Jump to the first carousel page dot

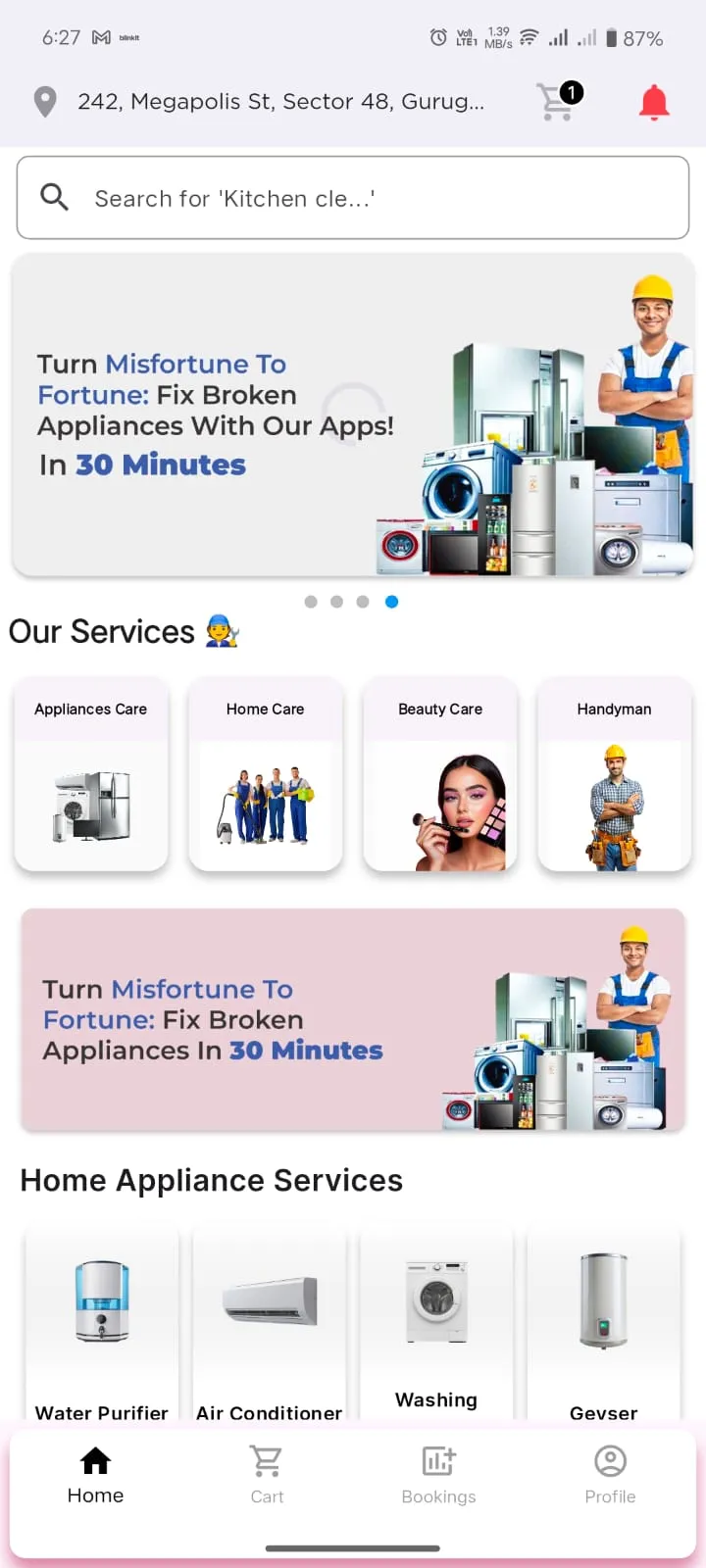[x=311, y=602]
